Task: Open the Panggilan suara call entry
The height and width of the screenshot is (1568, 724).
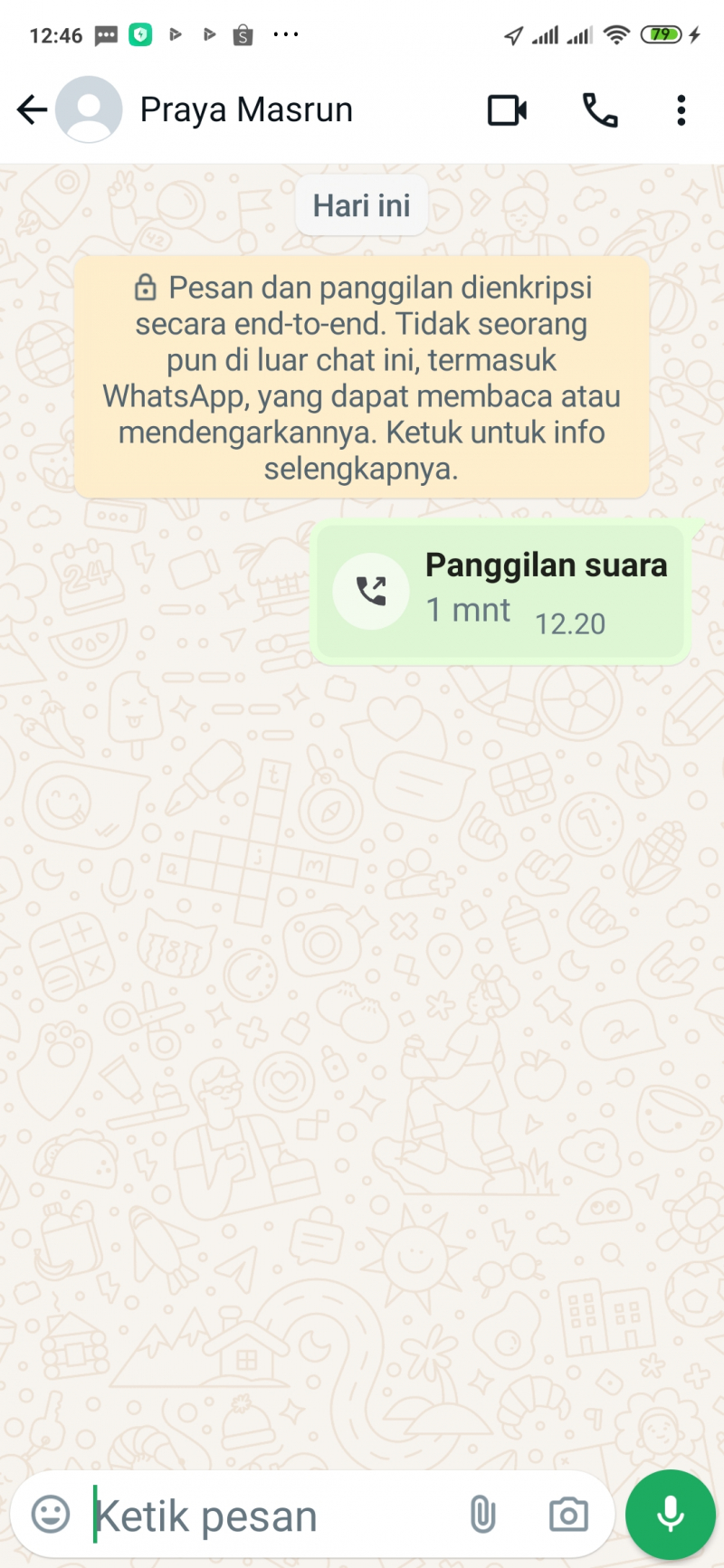Action: pyautogui.click(x=501, y=592)
